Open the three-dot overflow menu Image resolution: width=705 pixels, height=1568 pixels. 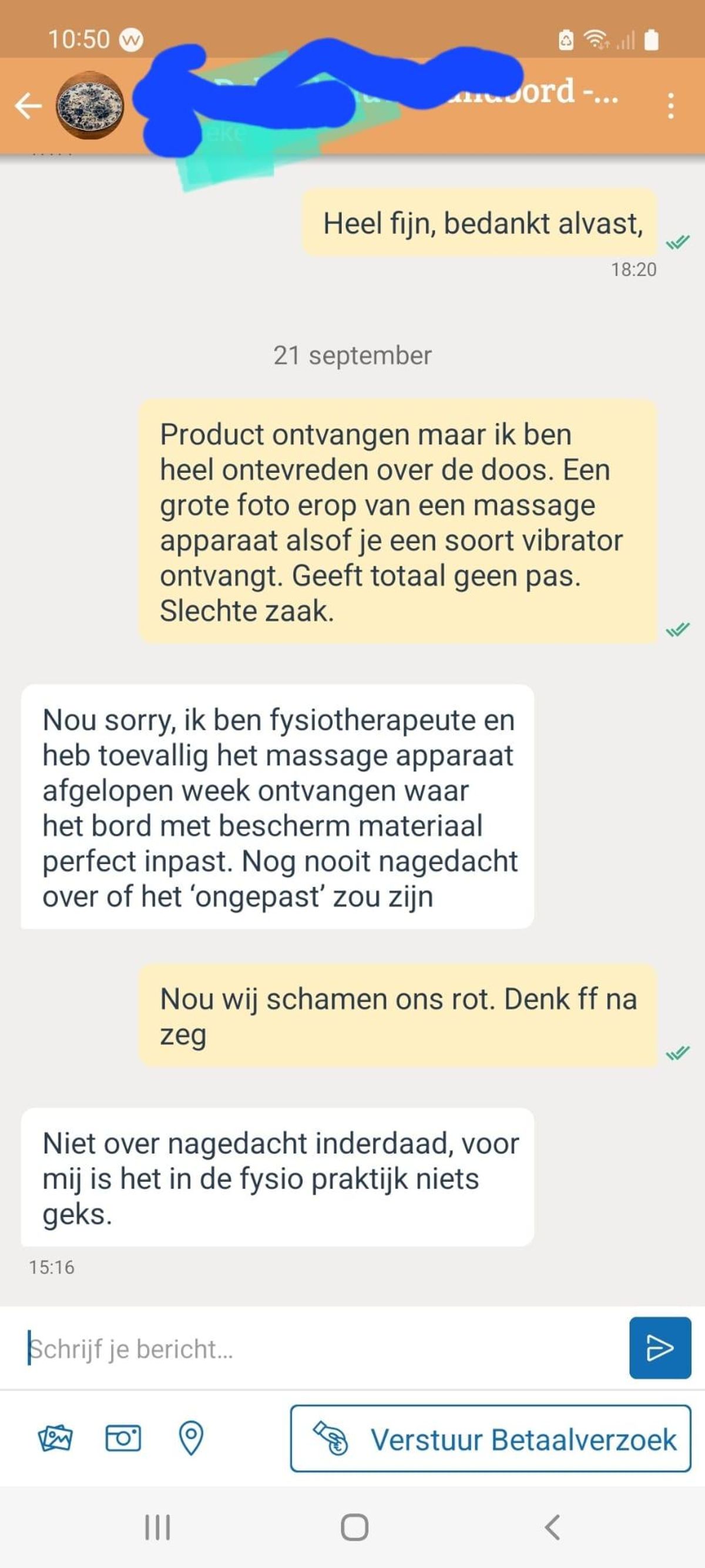coord(670,106)
